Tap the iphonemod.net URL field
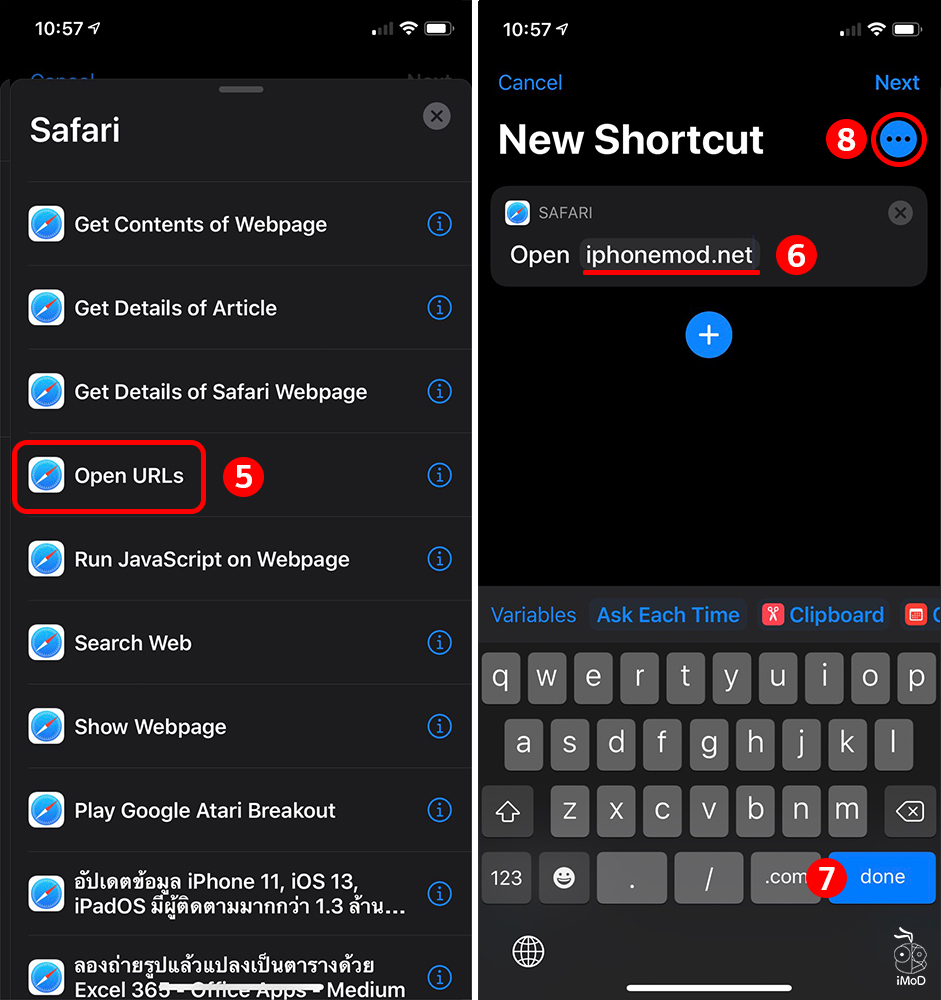Image resolution: width=941 pixels, height=1000 pixels. 670,255
